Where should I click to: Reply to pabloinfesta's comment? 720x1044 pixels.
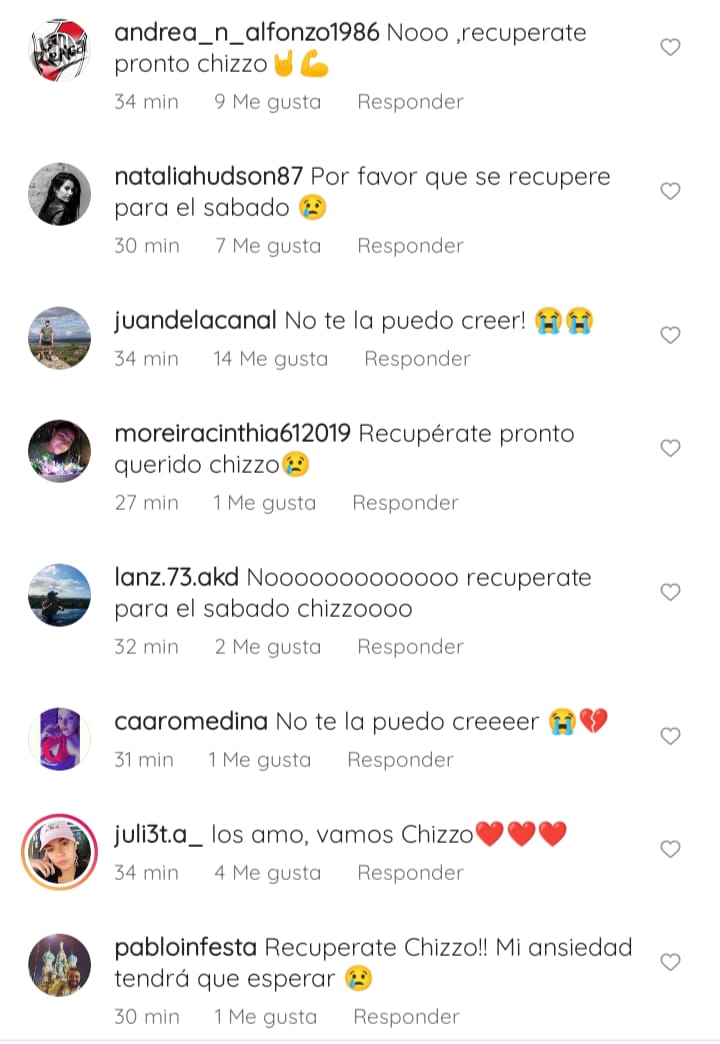[x=406, y=1017]
